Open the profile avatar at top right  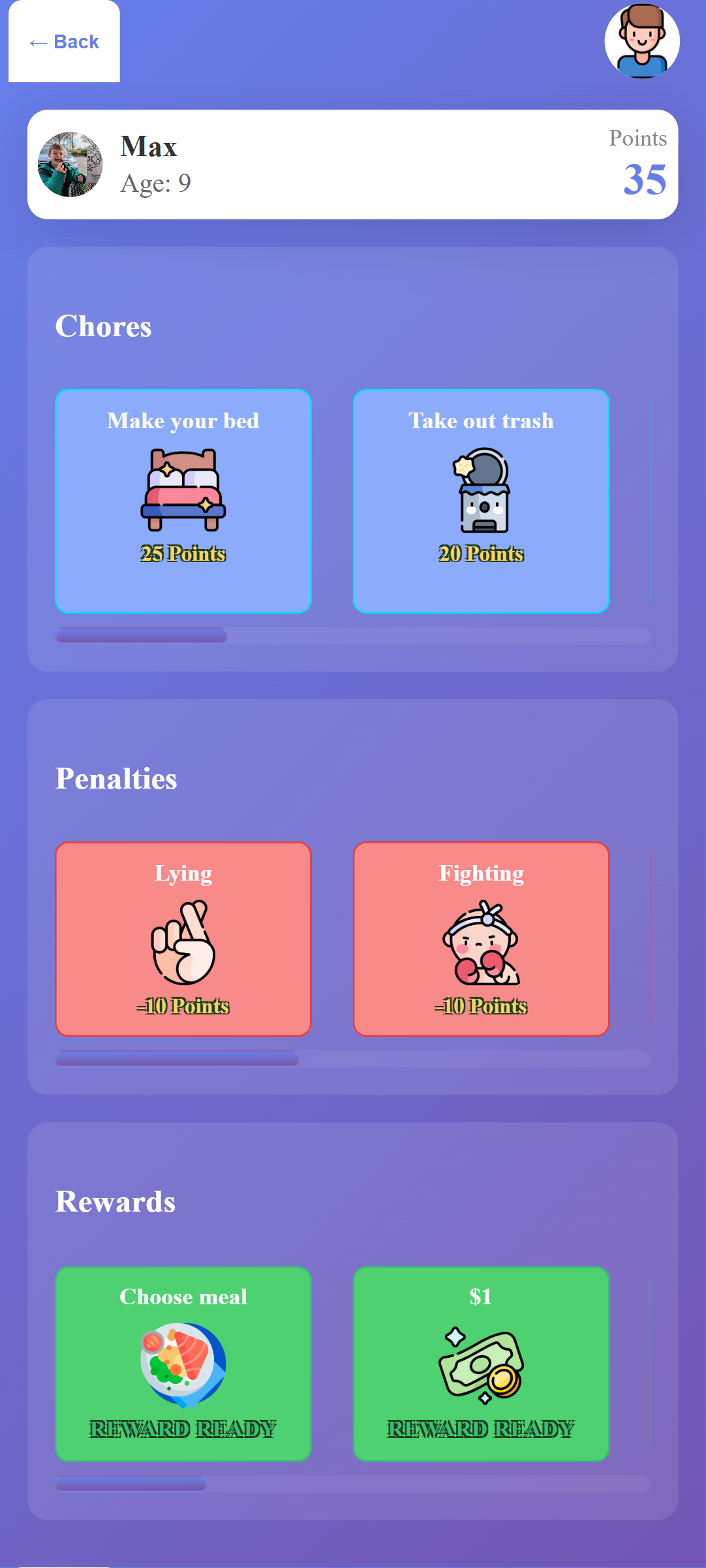[x=642, y=40]
